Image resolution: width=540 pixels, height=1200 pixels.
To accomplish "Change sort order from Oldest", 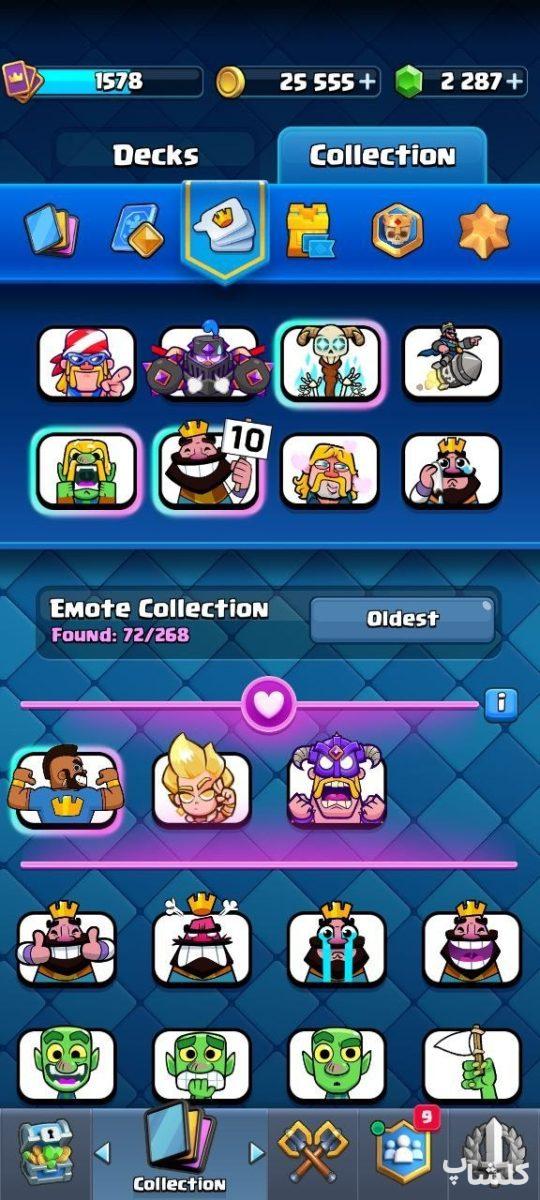I will 402,619.
